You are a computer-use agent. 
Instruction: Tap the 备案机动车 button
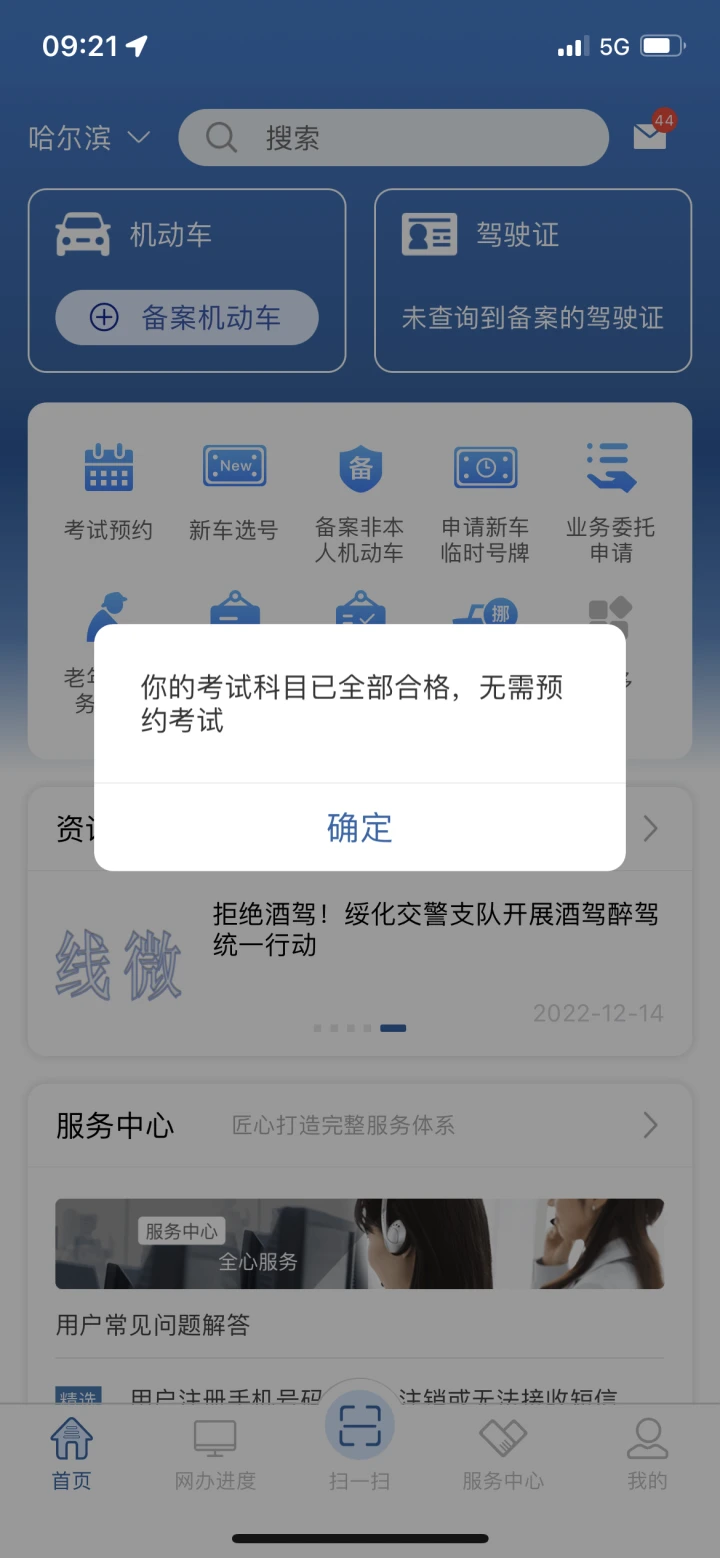click(x=187, y=318)
